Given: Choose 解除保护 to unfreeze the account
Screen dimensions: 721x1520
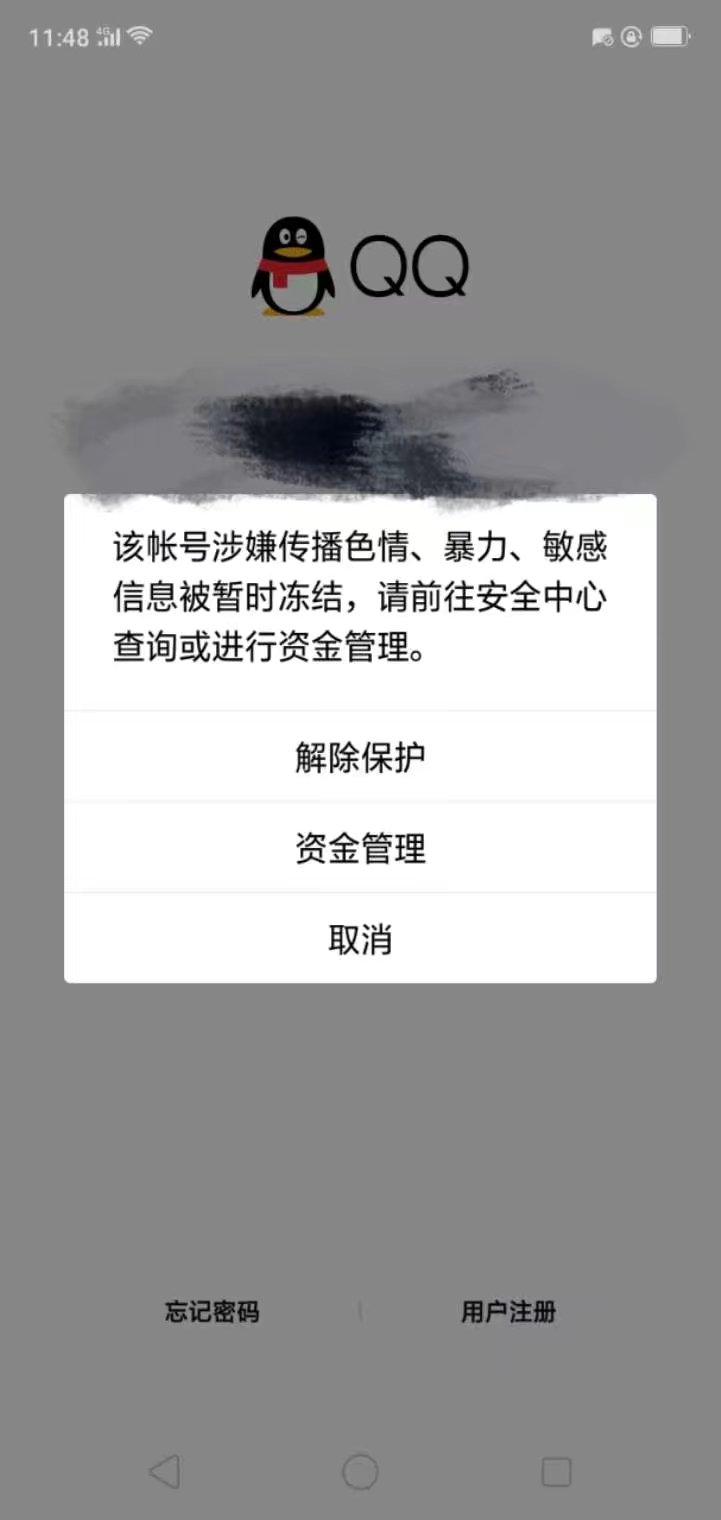Looking at the screenshot, I should [x=360, y=757].
